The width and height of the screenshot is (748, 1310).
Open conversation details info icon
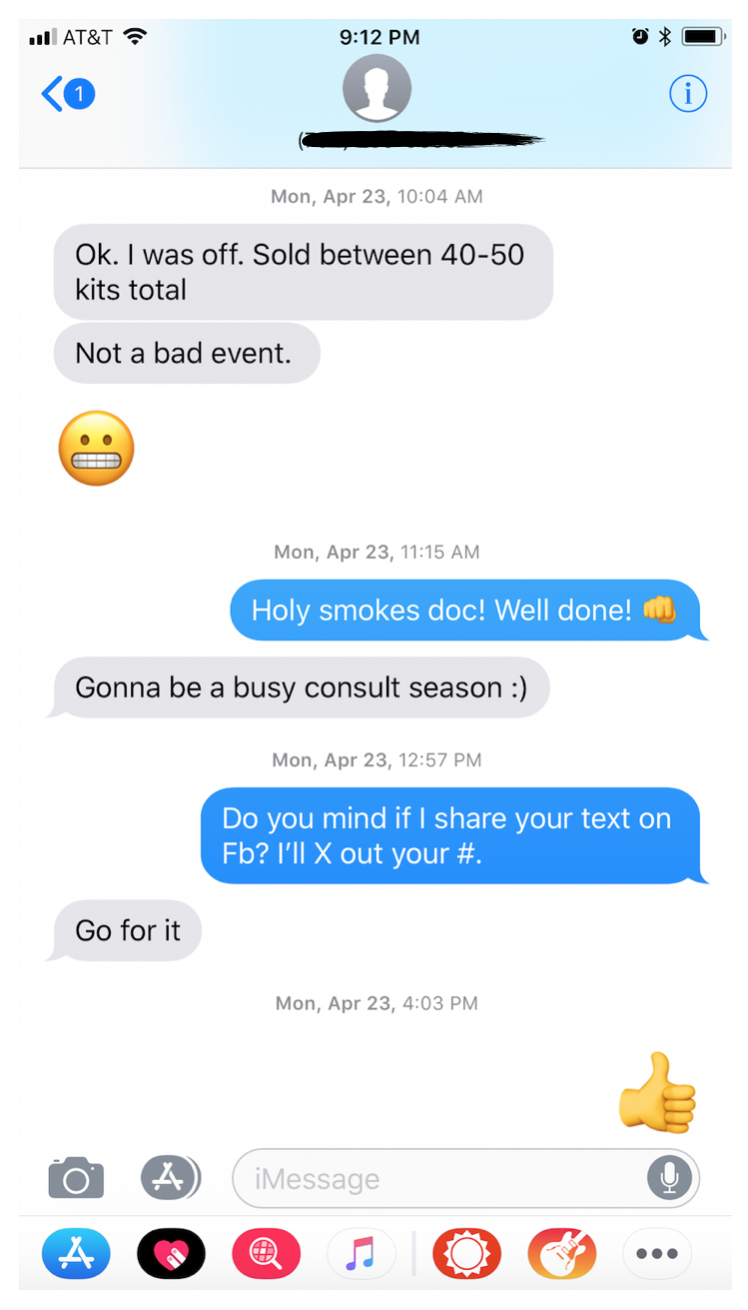[687, 94]
